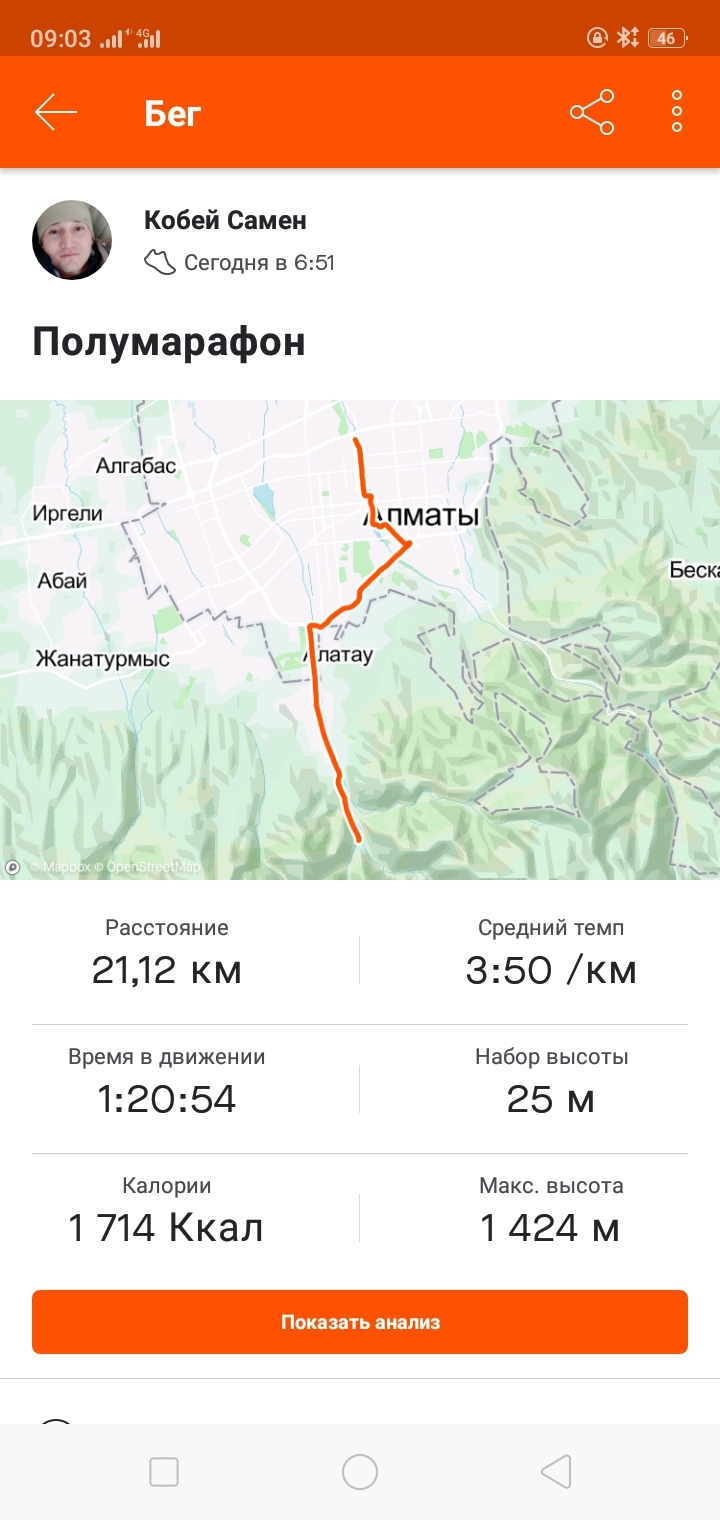720x1520 pixels.
Task: Open recent apps from the navigation bar
Action: [x=164, y=1472]
